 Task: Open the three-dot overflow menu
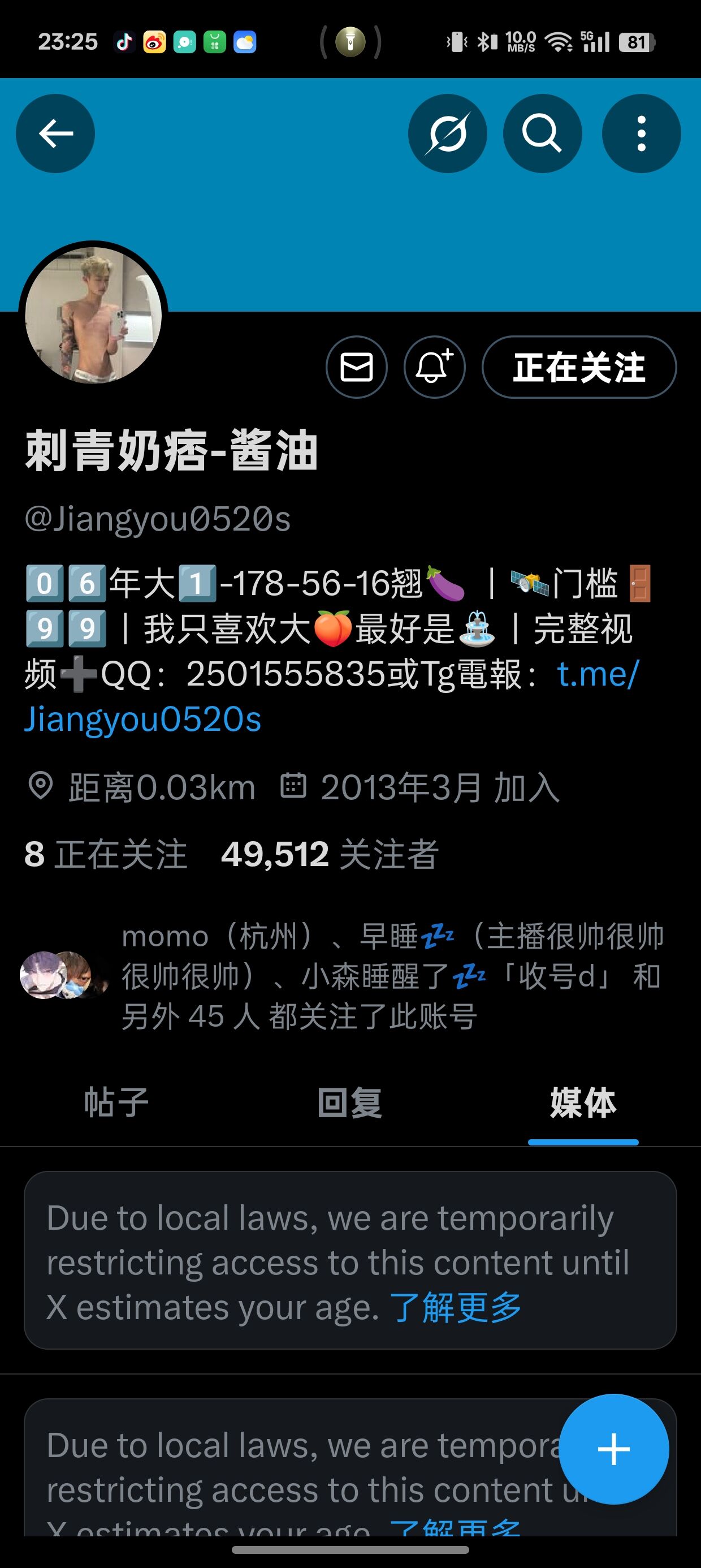click(x=641, y=133)
